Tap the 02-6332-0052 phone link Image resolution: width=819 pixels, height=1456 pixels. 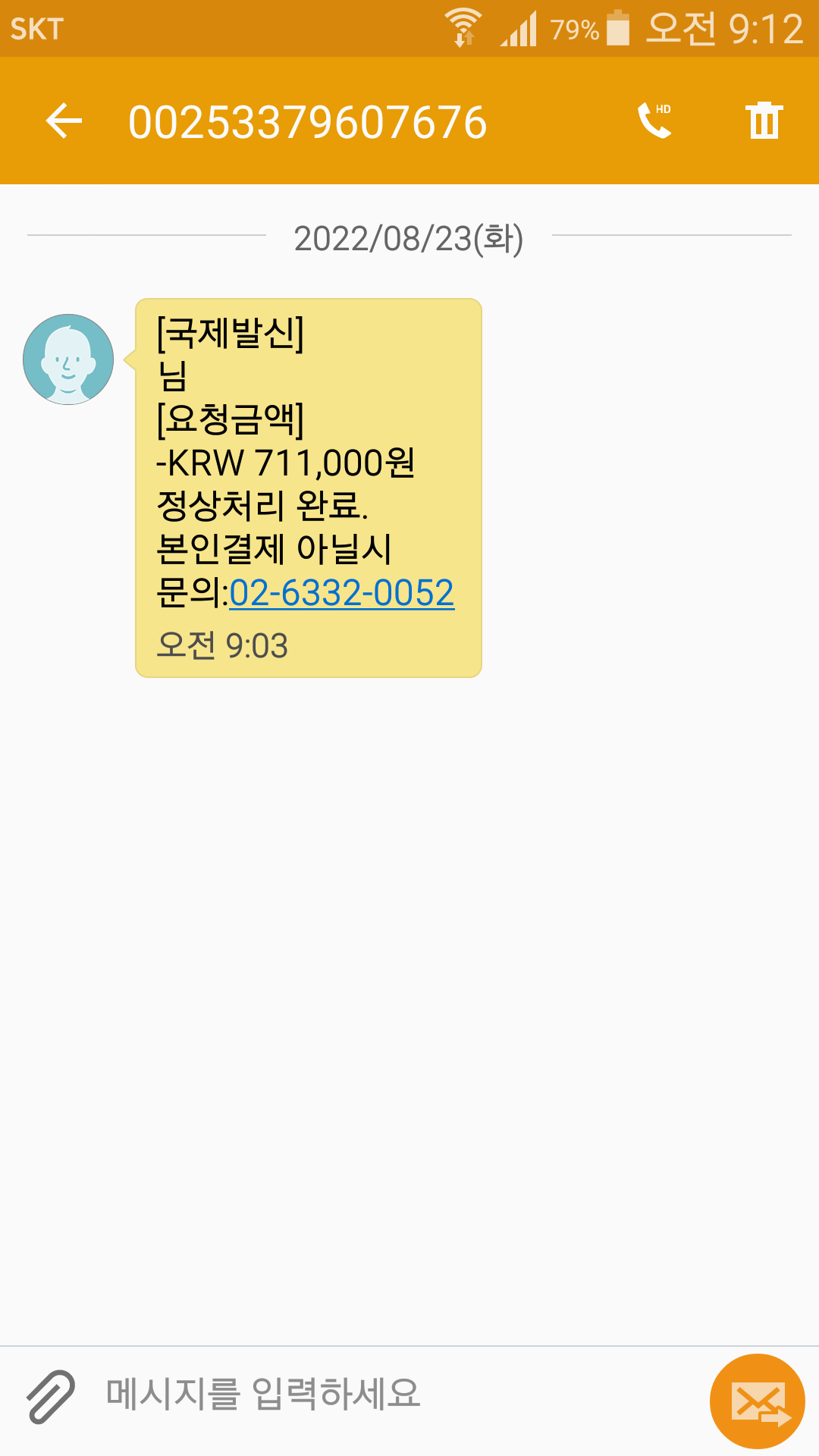click(x=341, y=593)
